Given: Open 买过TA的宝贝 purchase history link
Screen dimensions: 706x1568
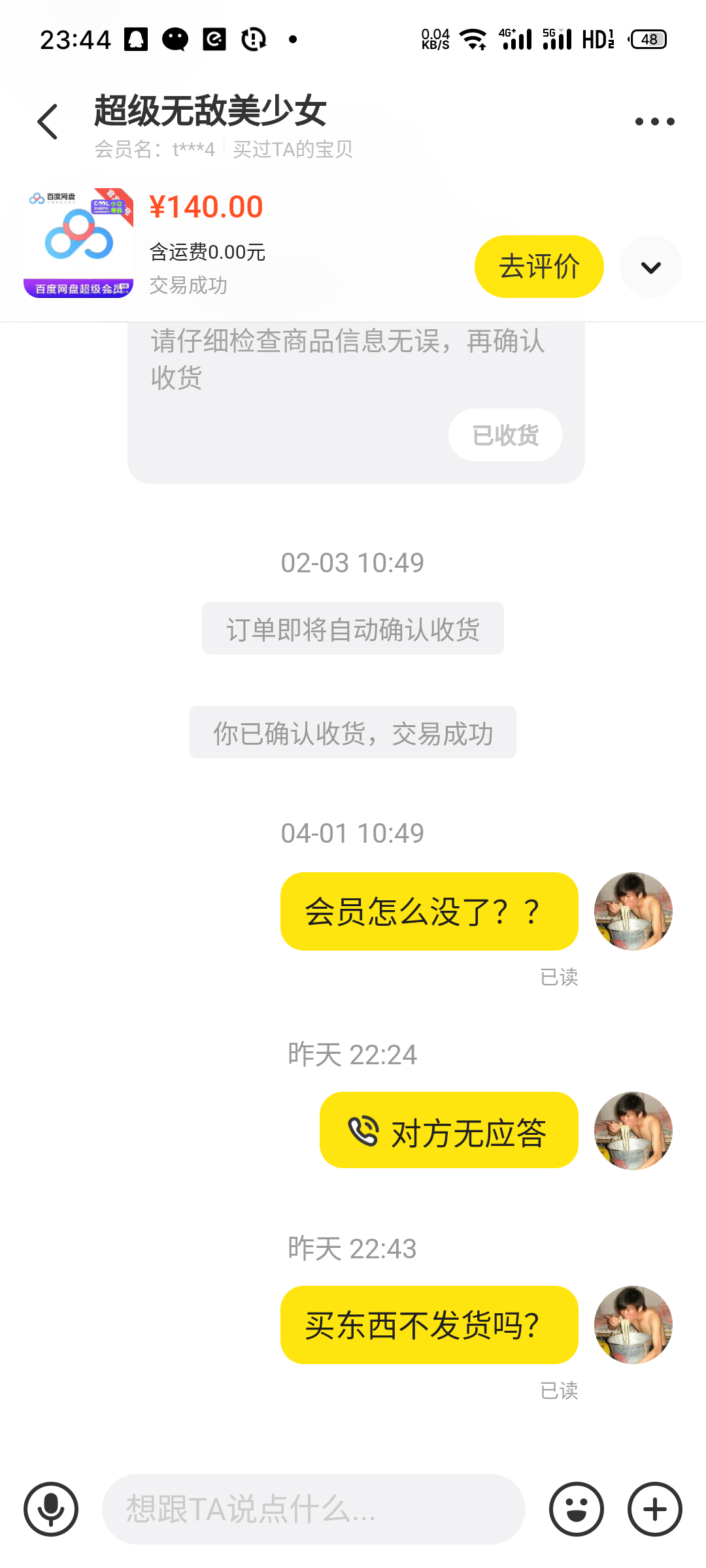Looking at the screenshot, I should click(x=292, y=150).
